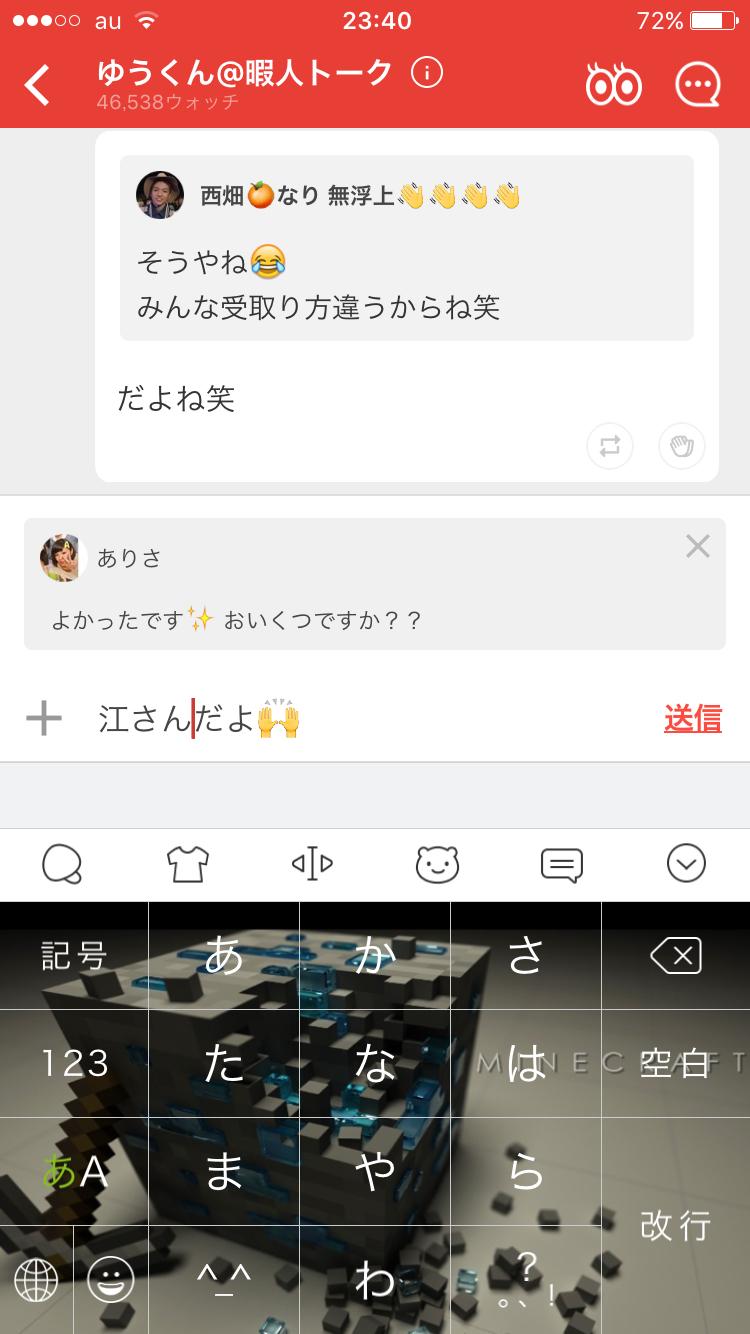Switch to the 記号 symbol keyboard
This screenshot has height=1334, width=750.
click(73, 955)
